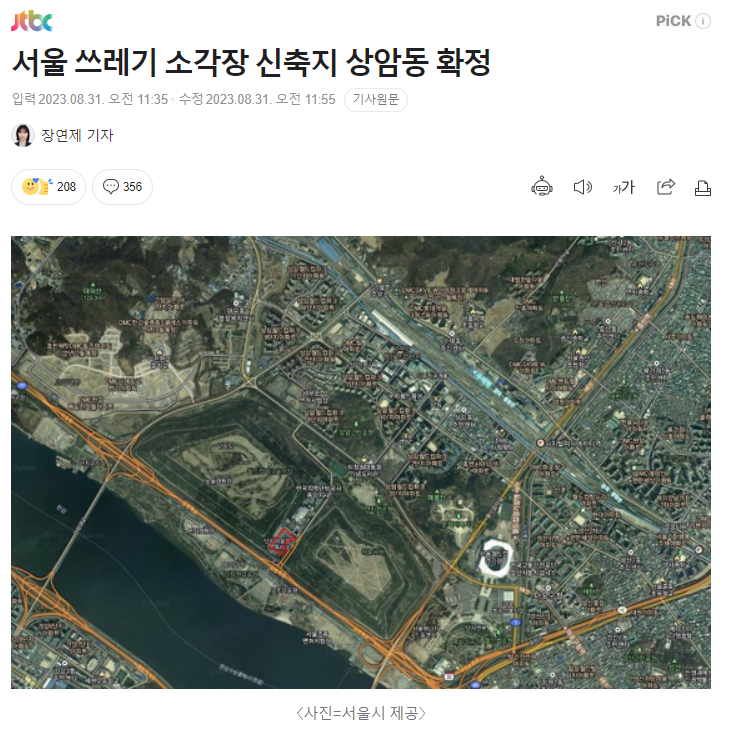Open the original article via 기사원문

coord(375,99)
